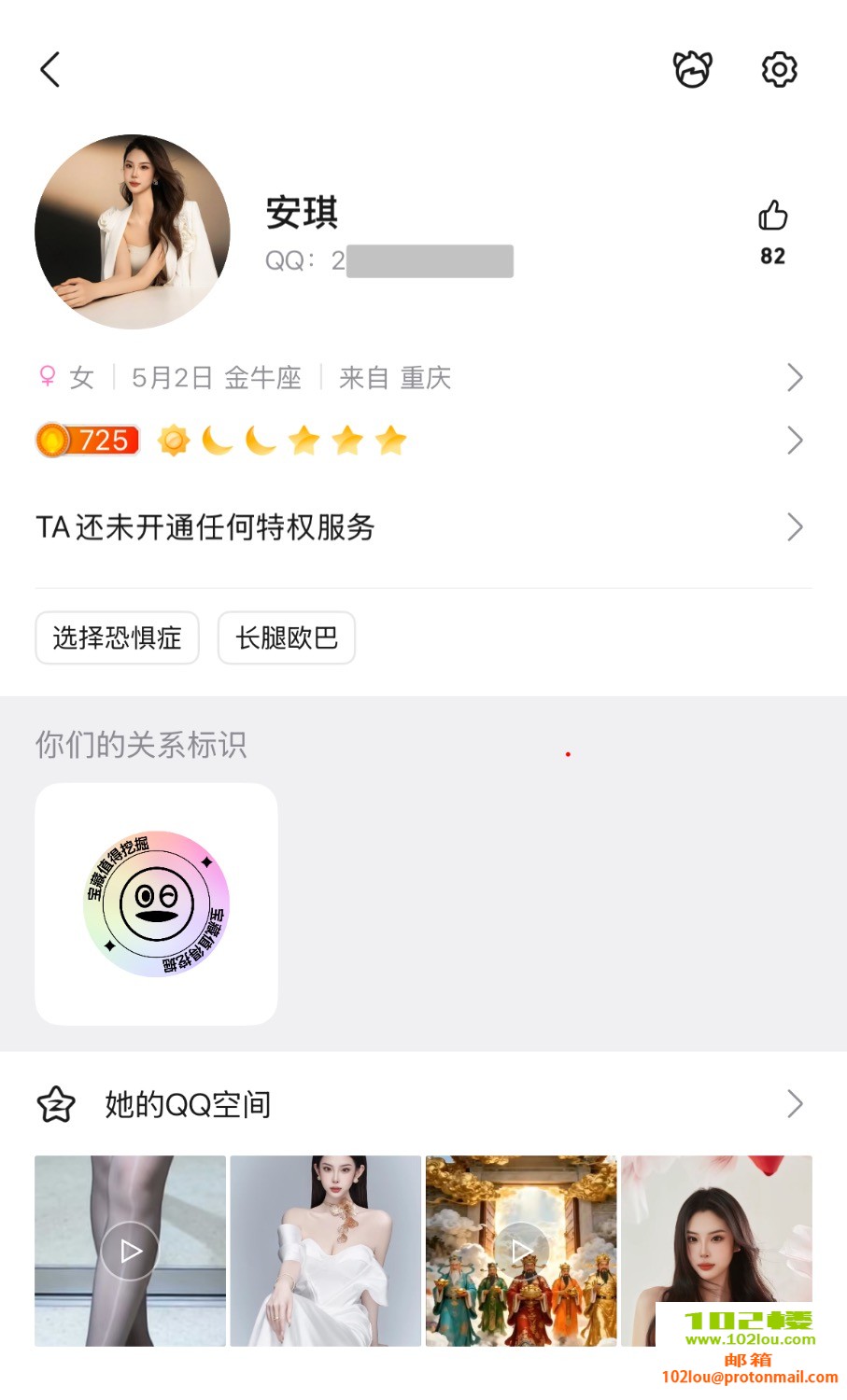The image size is (847, 1400).
Task: Tap the 选择恐惧症 tag chip
Action: click(118, 638)
